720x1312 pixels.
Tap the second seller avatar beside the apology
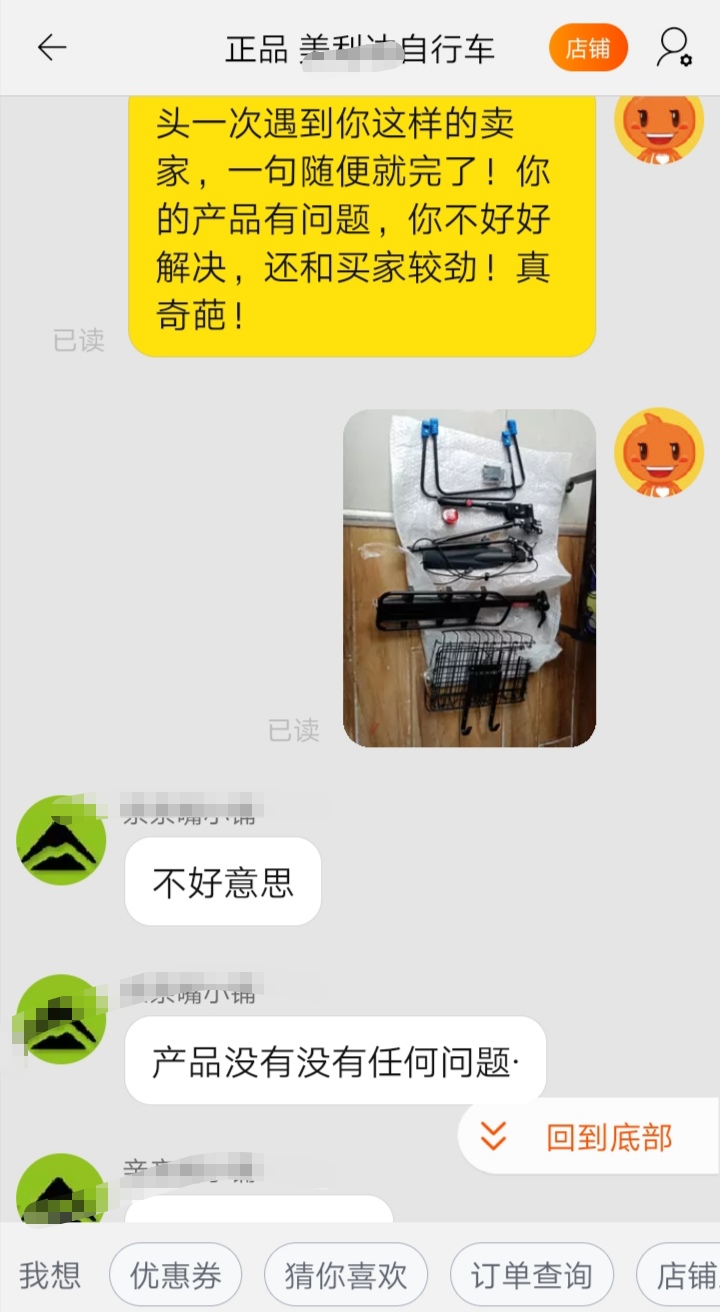point(60,1021)
